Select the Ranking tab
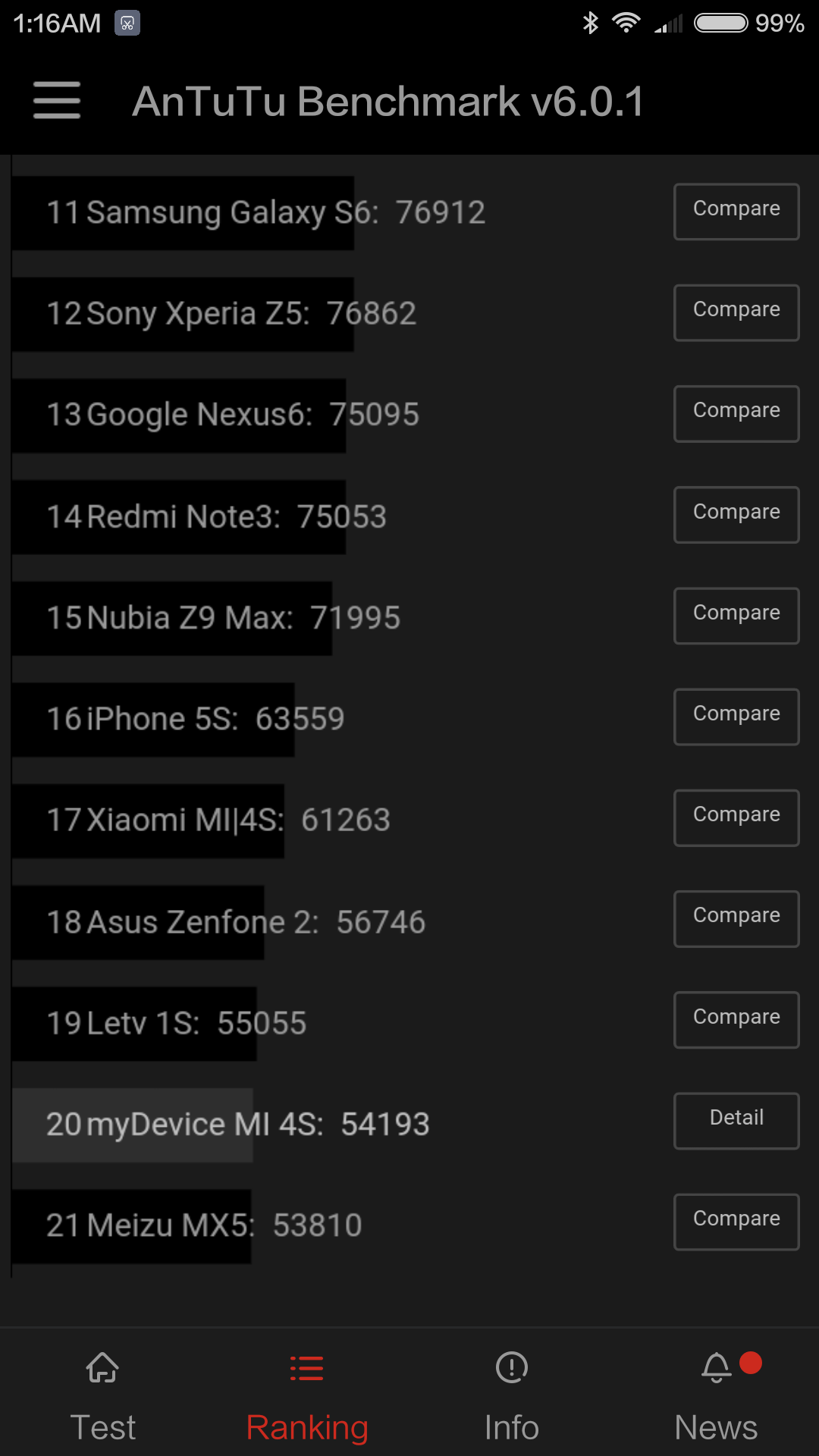This screenshot has width=819, height=1456. [x=307, y=1397]
